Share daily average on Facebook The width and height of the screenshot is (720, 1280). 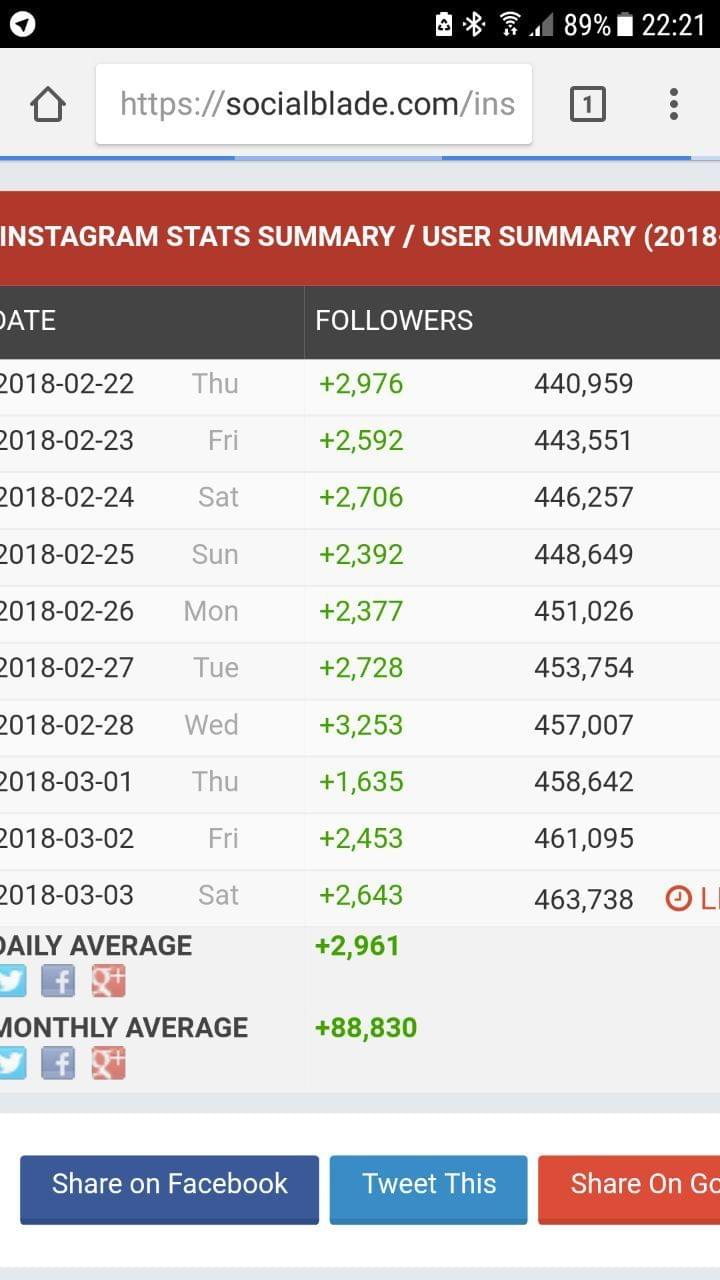click(x=58, y=982)
